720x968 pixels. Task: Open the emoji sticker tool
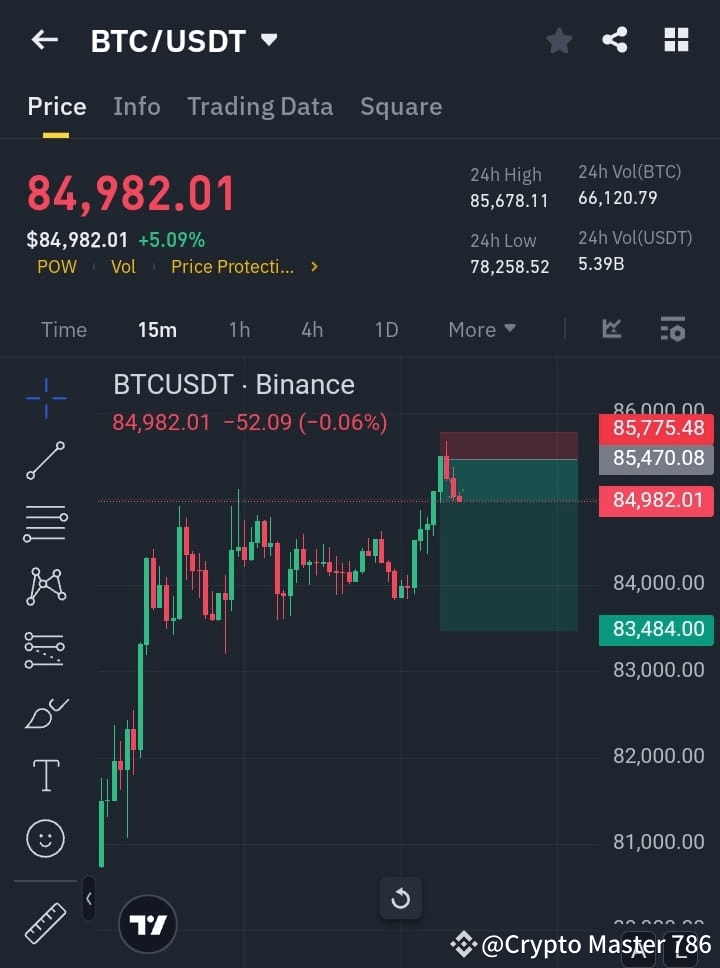tap(45, 838)
